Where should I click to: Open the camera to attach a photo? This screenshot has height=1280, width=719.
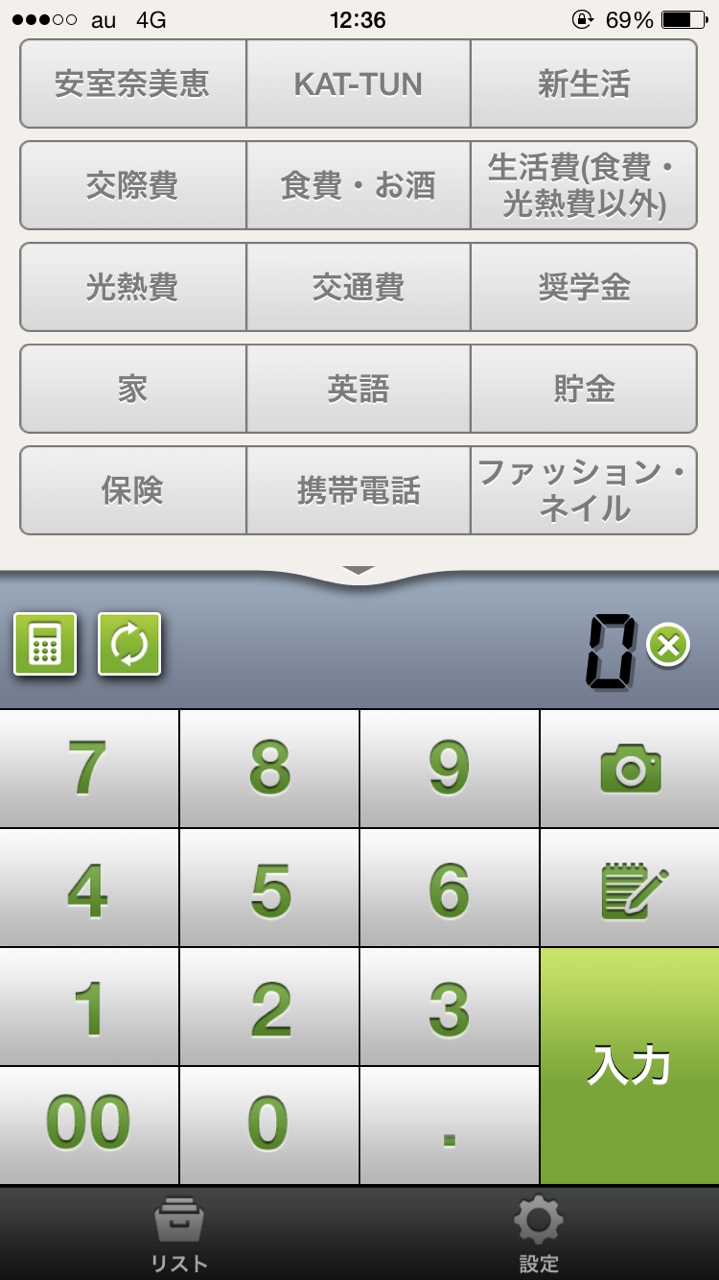(630, 769)
